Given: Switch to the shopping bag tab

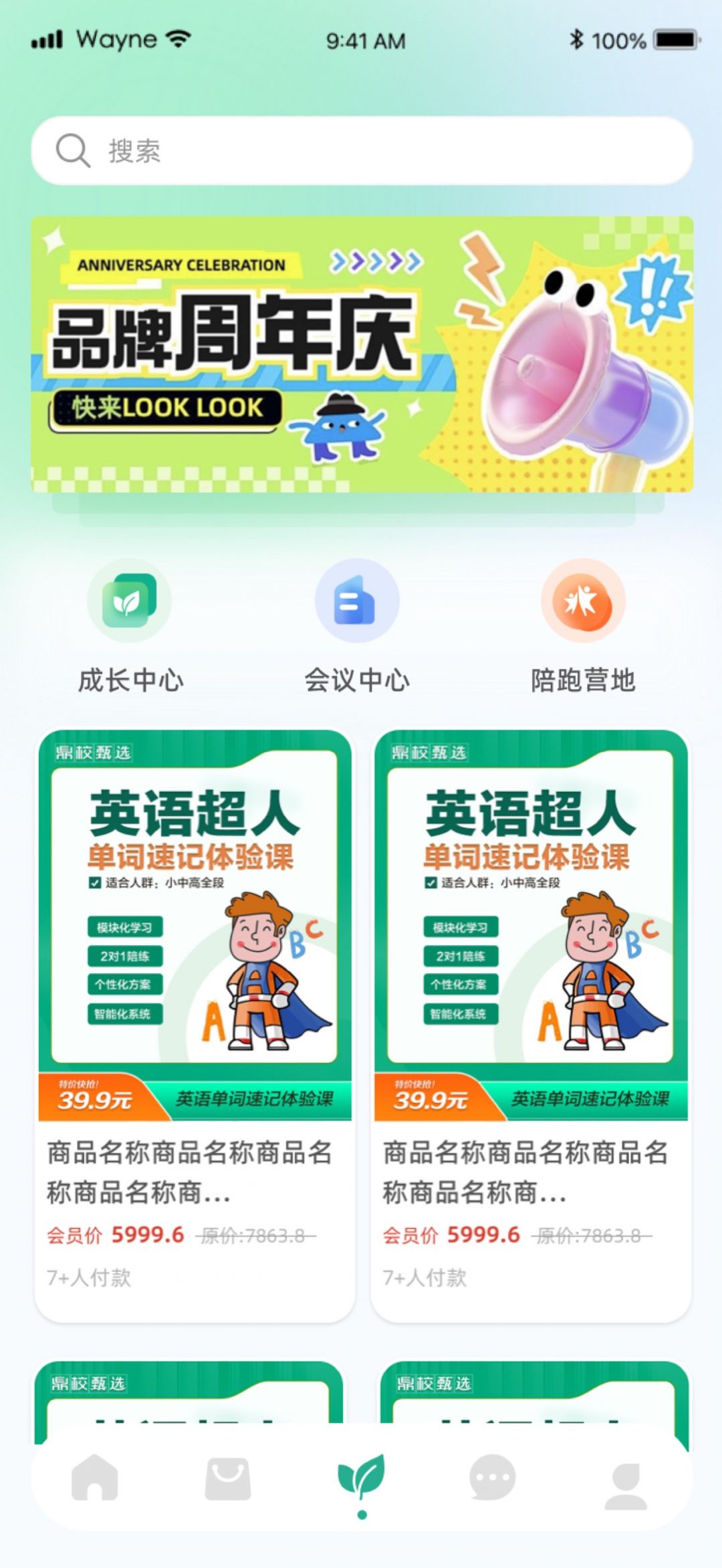Looking at the screenshot, I should coord(228,1477).
